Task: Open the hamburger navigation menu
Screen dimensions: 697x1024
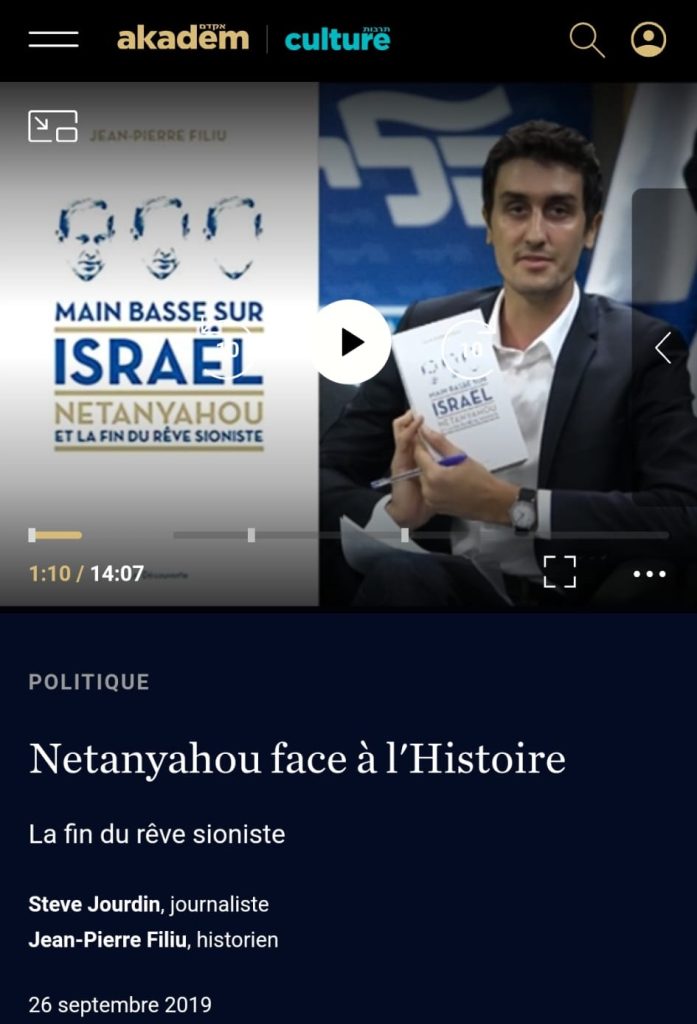Action: pyautogui.click(x=53, y=39)
